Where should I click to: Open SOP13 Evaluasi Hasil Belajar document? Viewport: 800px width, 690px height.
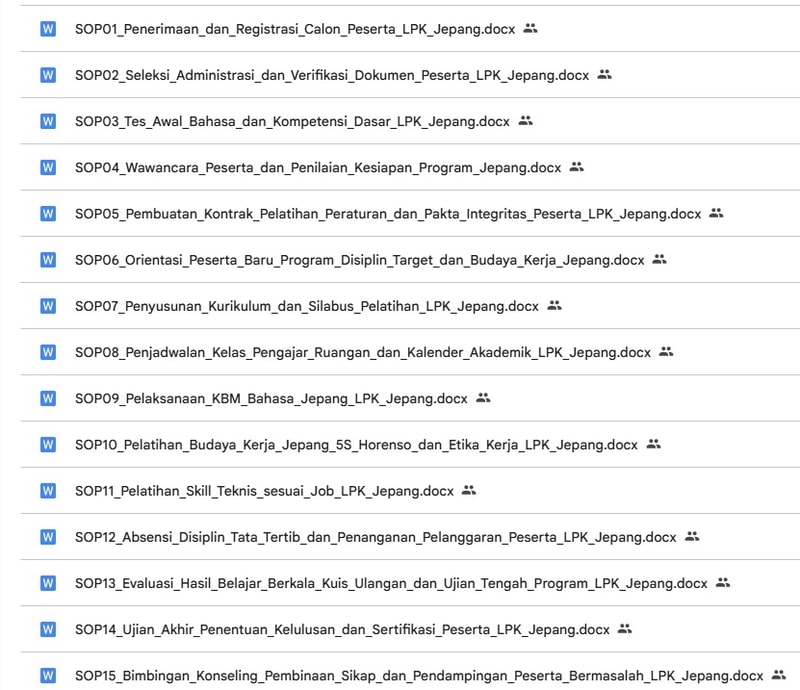pyautogui.click(x=391, y=583)
